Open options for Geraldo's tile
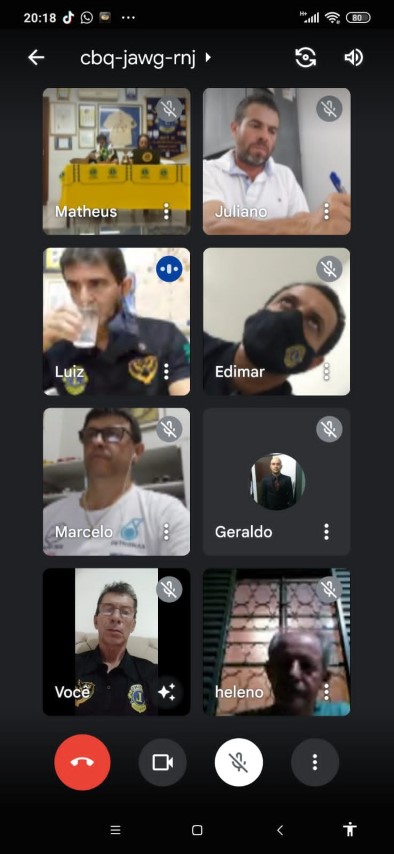This screenshot has height=854, width=394. 326,532
